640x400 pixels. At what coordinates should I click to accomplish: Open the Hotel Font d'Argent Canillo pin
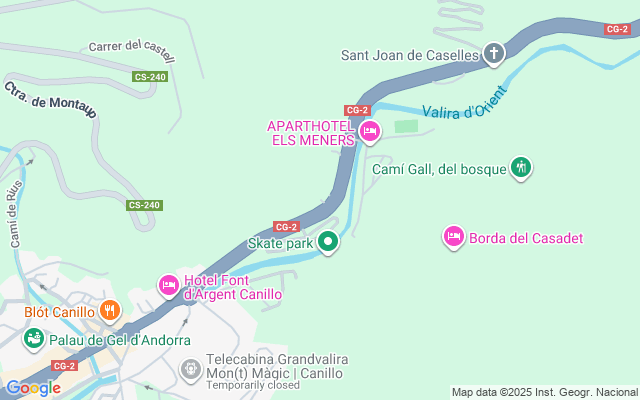pyautogui.click(x=169, y=285)
